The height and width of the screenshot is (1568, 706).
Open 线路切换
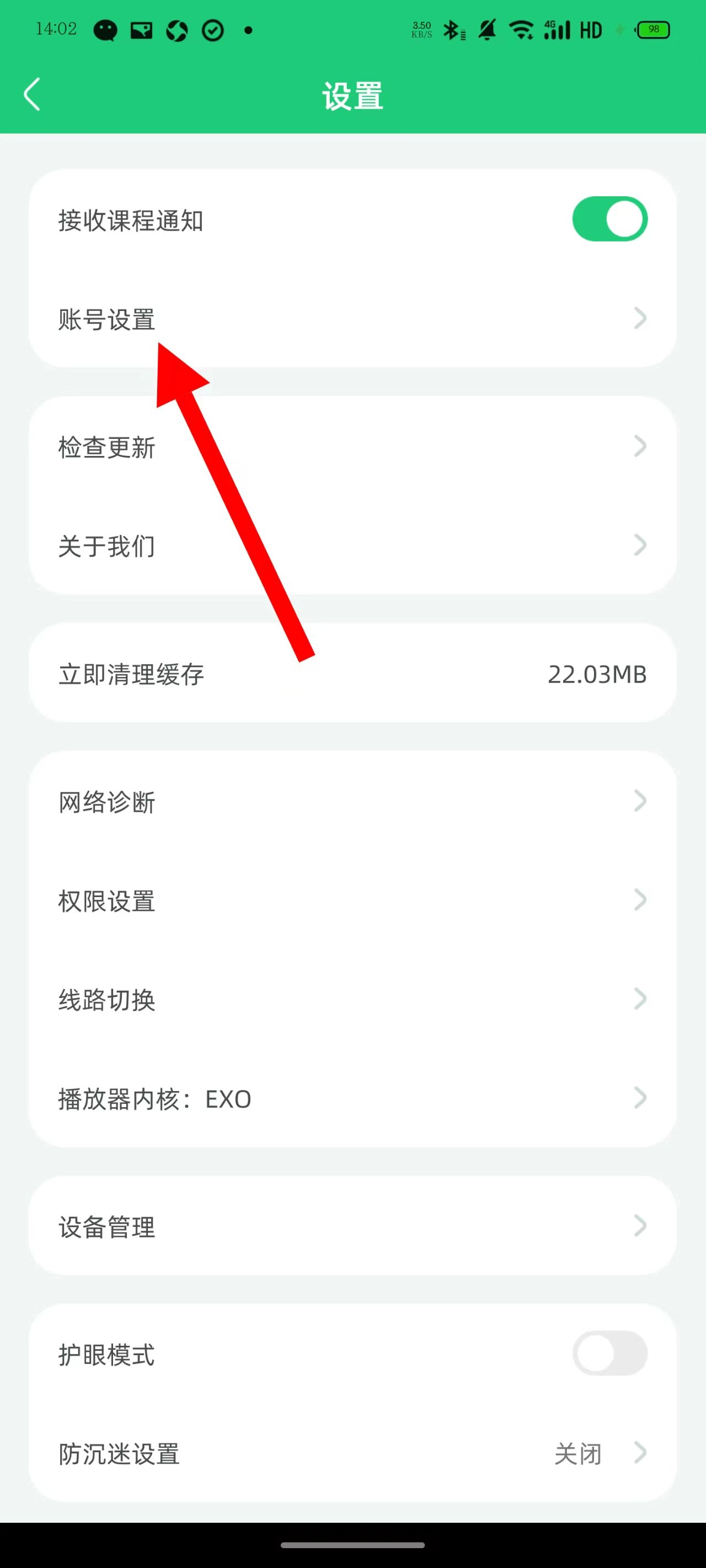352,1000
